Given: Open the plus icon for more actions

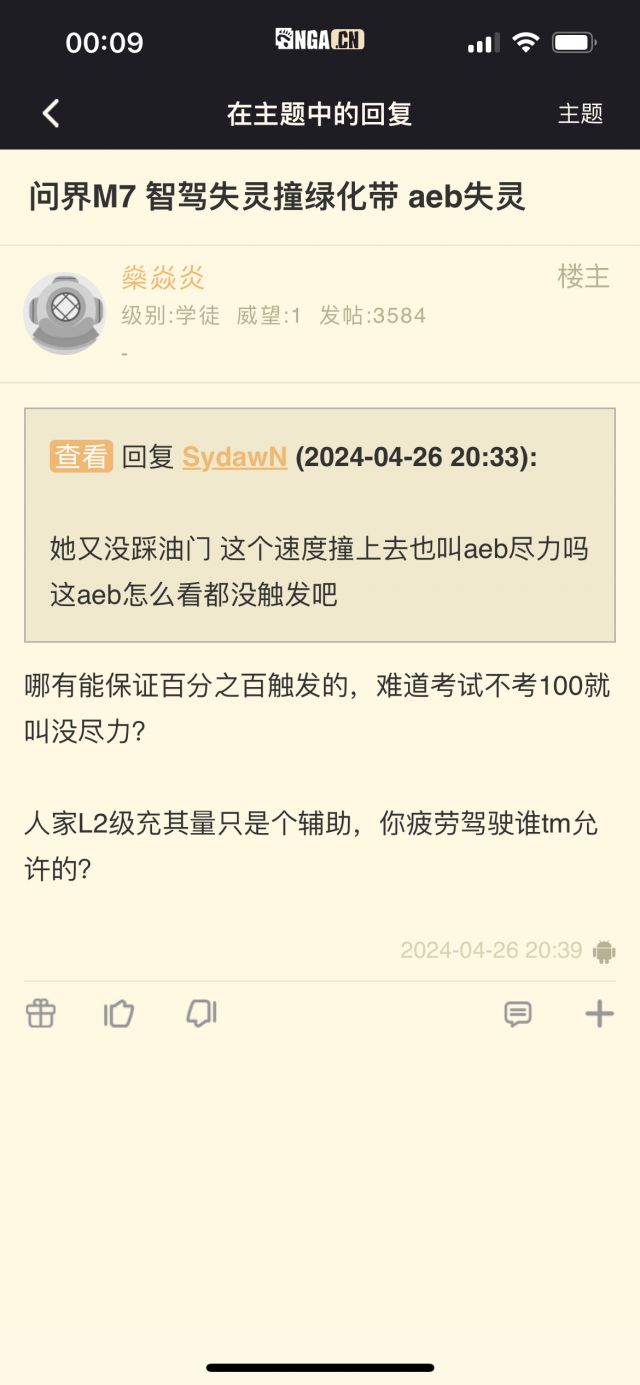Looking at the screenshot, I should (599, 1014).
